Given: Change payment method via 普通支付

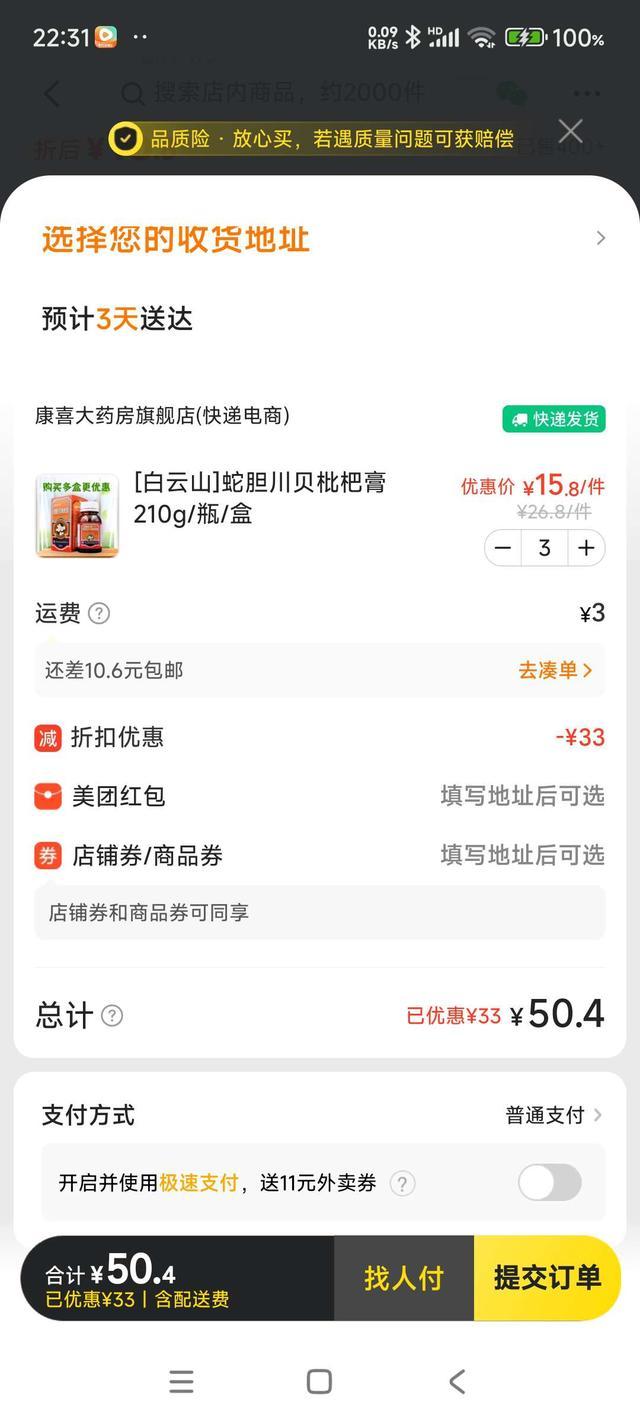Looking at the screenshot, I should point(553,1115).
